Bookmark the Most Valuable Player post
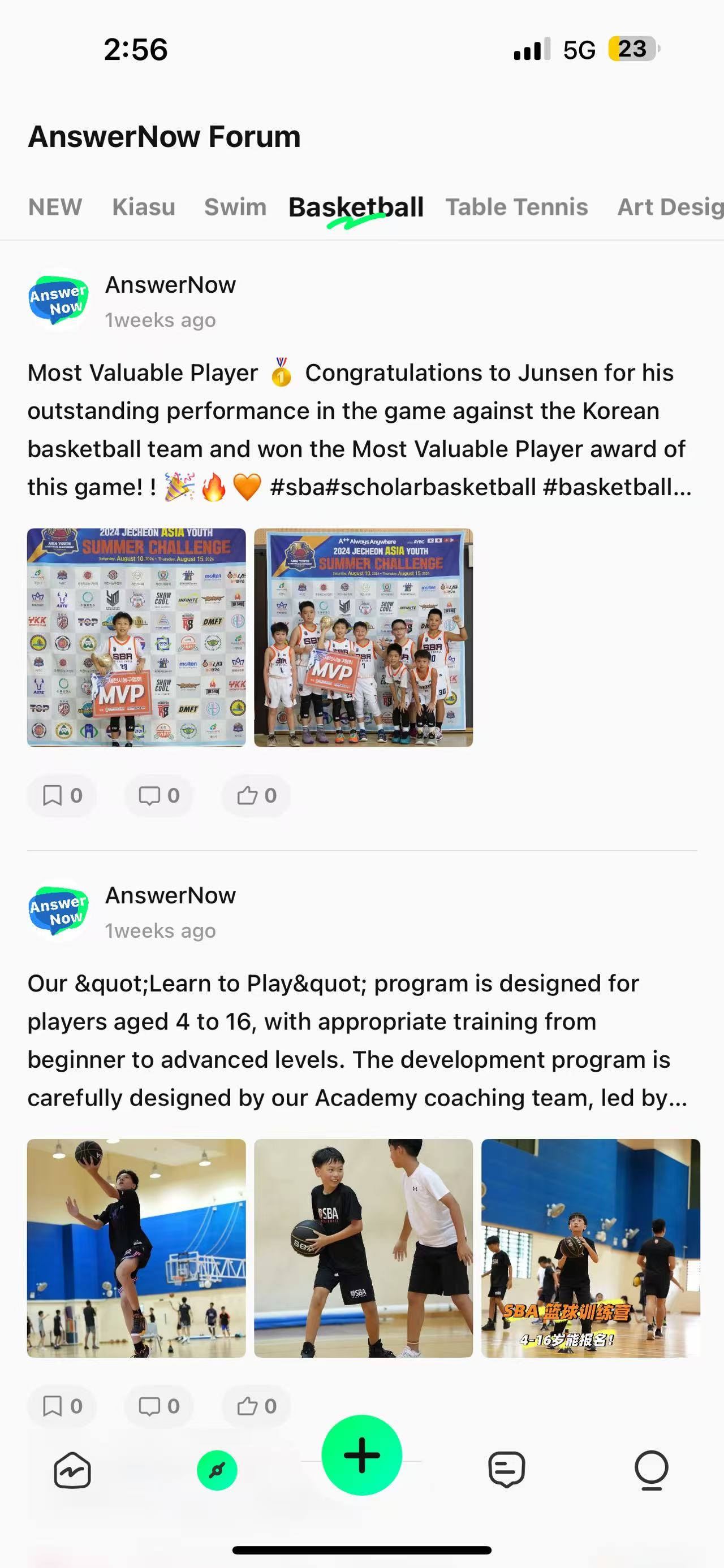This screenshot has height=1568, width=724. pyautogui.click(x=62, y=795)
